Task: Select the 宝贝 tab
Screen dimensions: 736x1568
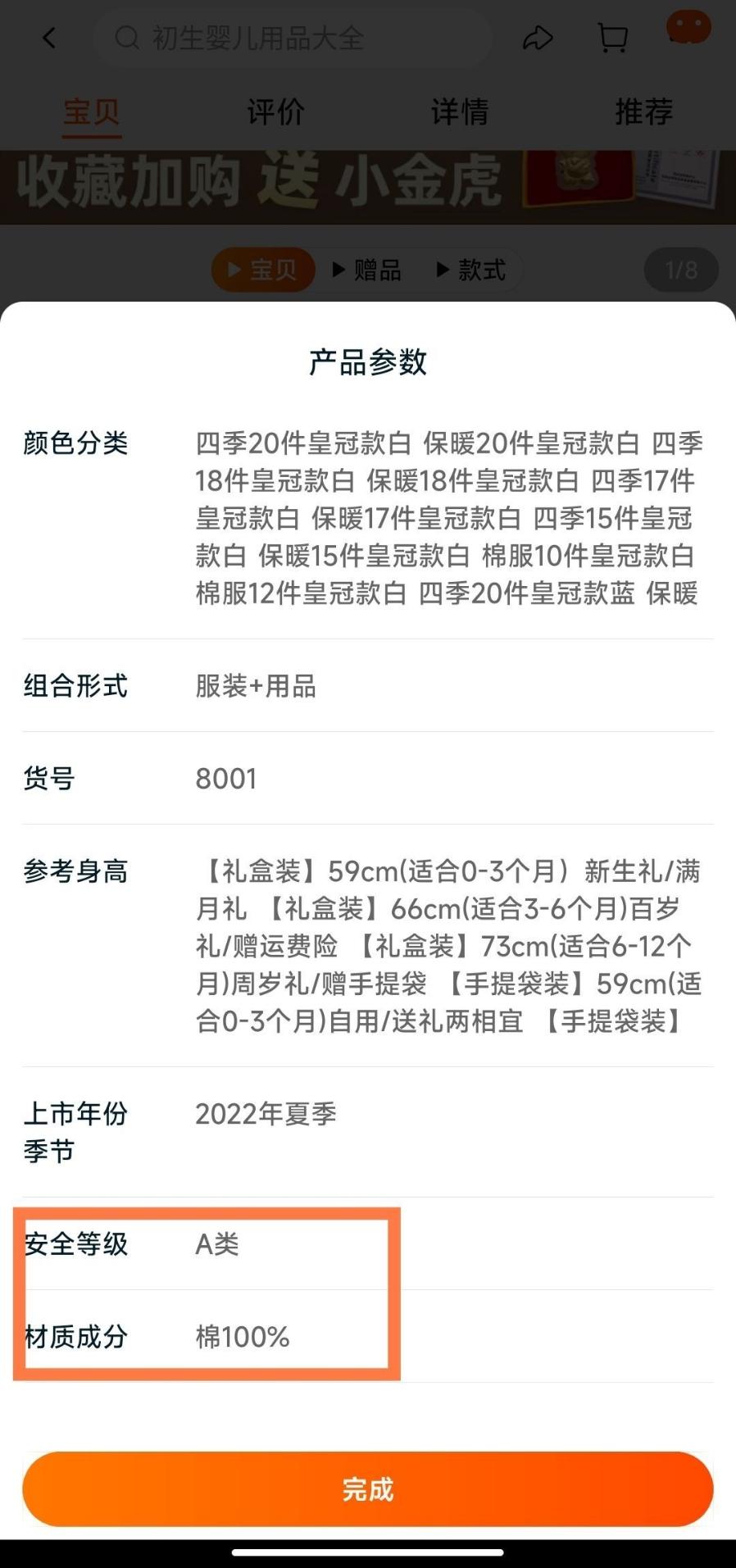Action: [92, 111]
